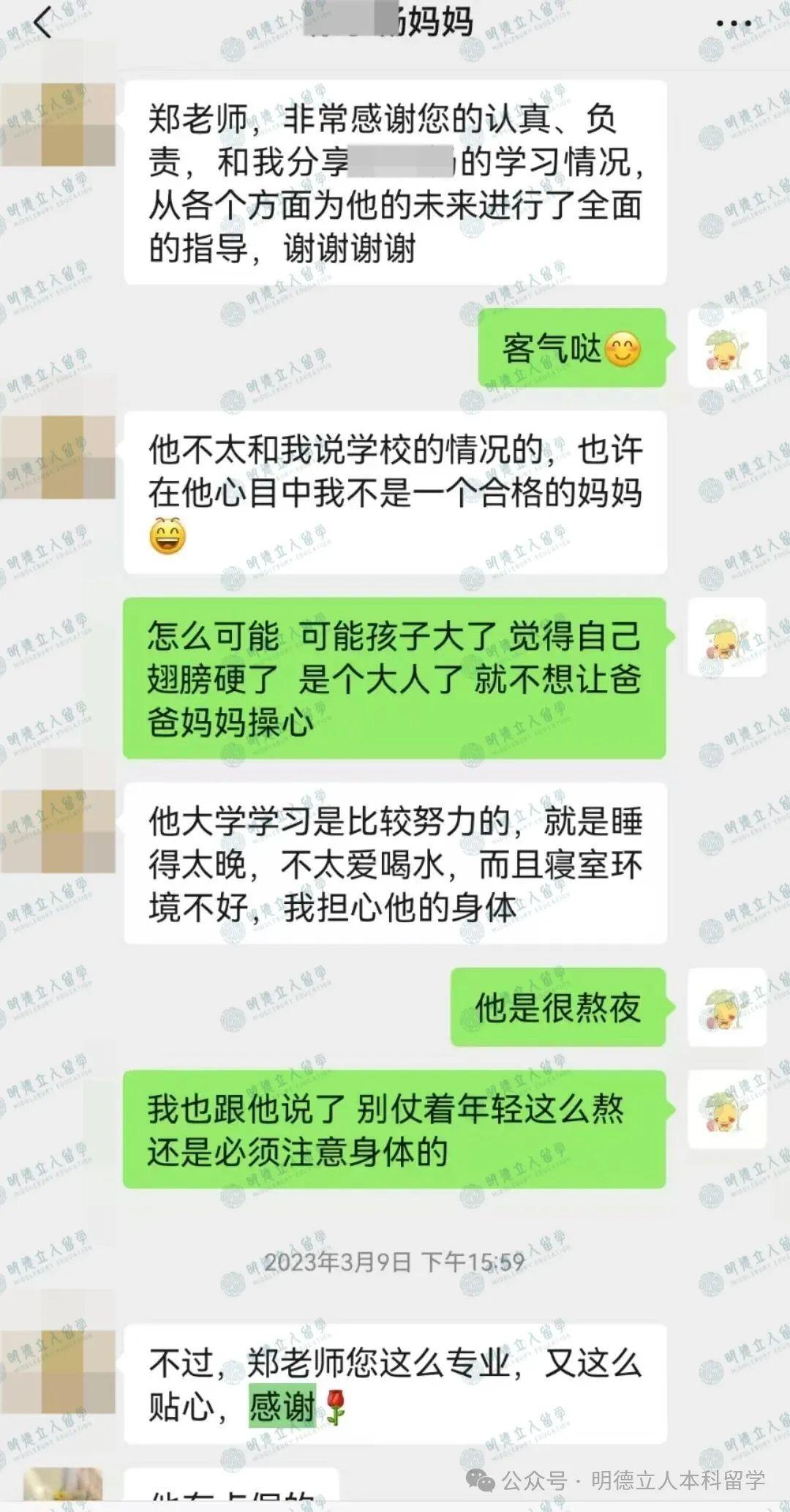Tap the parent's avatar next to 郑老师，非常感谢 message
The image size is (790, 1512).
pos(59,123)
